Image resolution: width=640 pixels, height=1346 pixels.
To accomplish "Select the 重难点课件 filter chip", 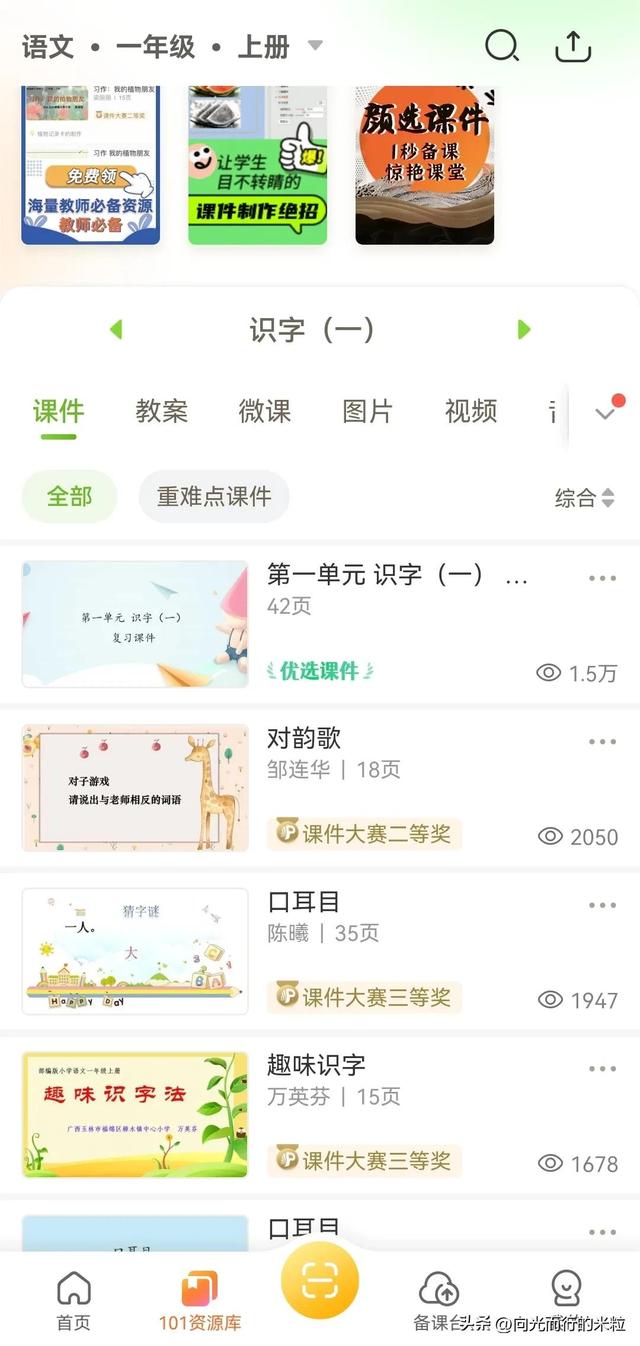I will click(213, 497).
